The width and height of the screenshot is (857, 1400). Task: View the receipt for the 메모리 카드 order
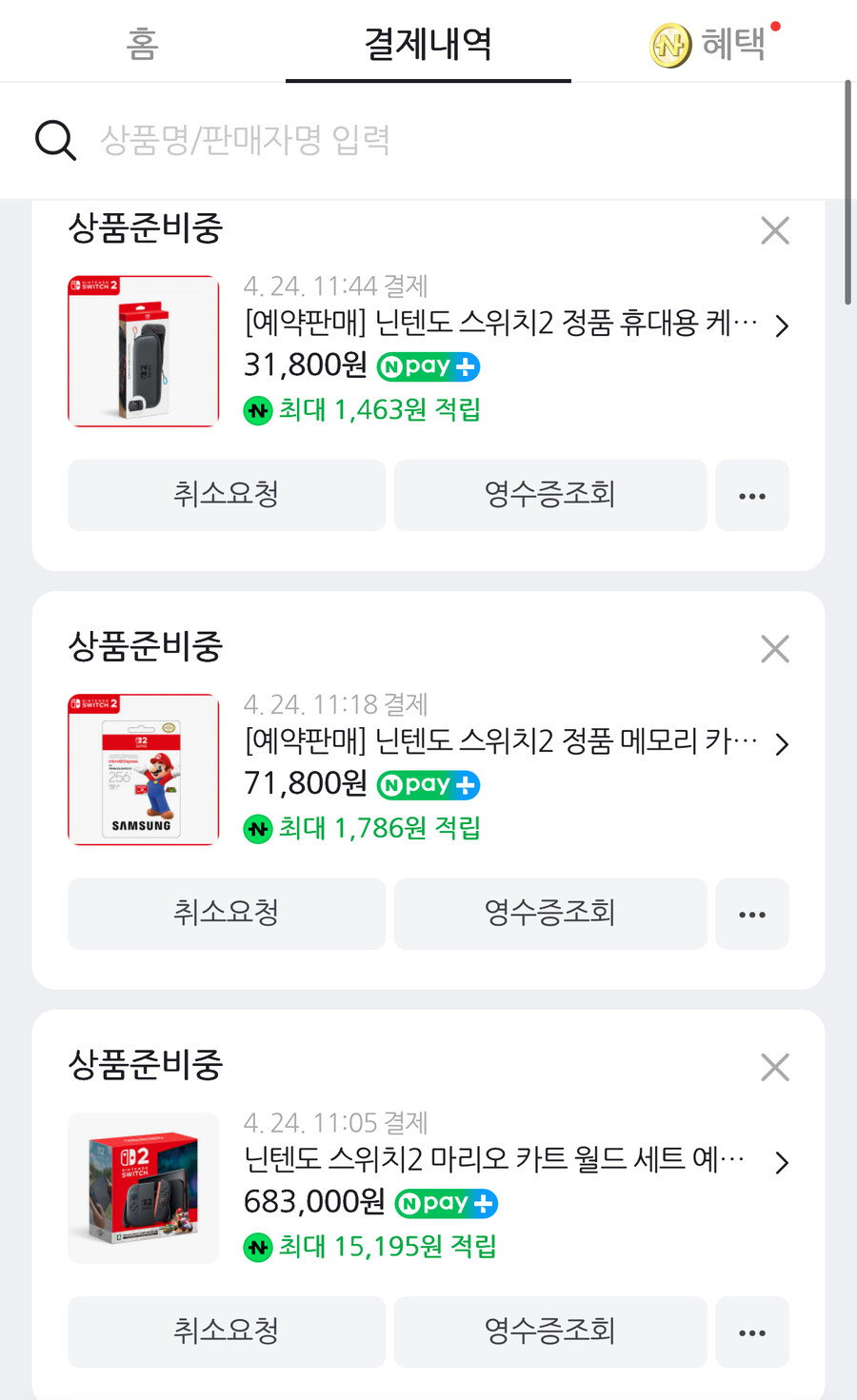(x=549, y=914)
